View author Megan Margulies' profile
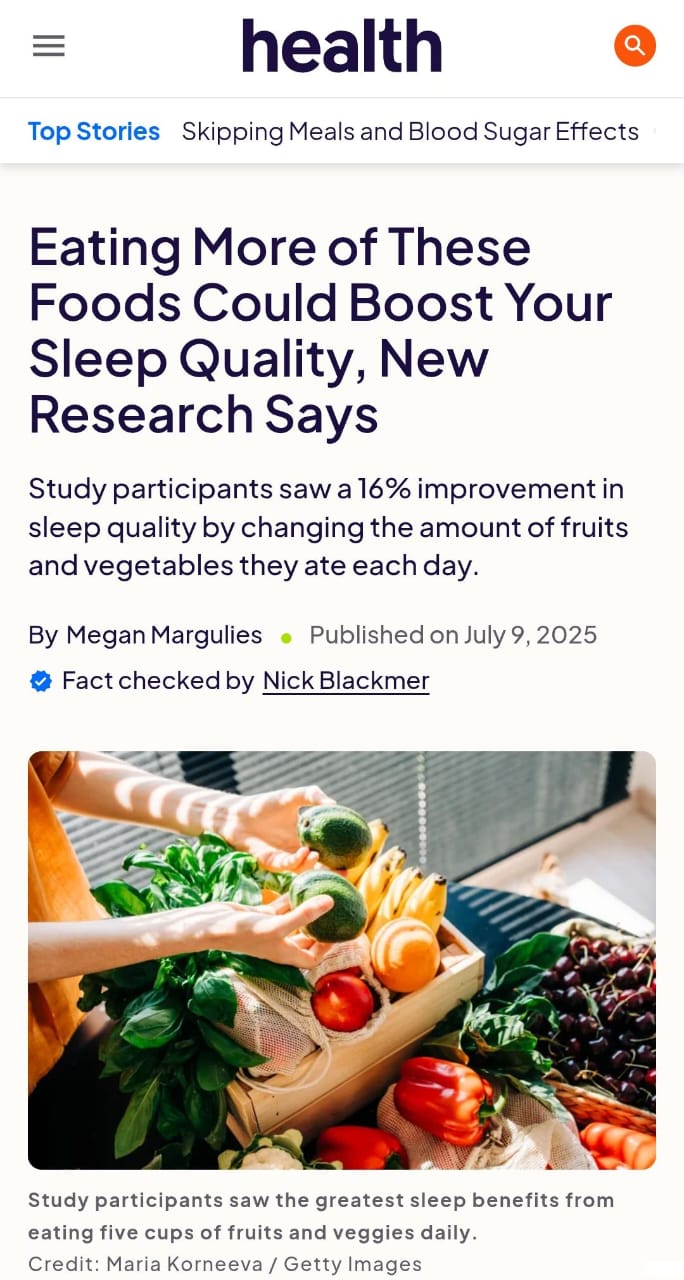 (x=164, y=635)
